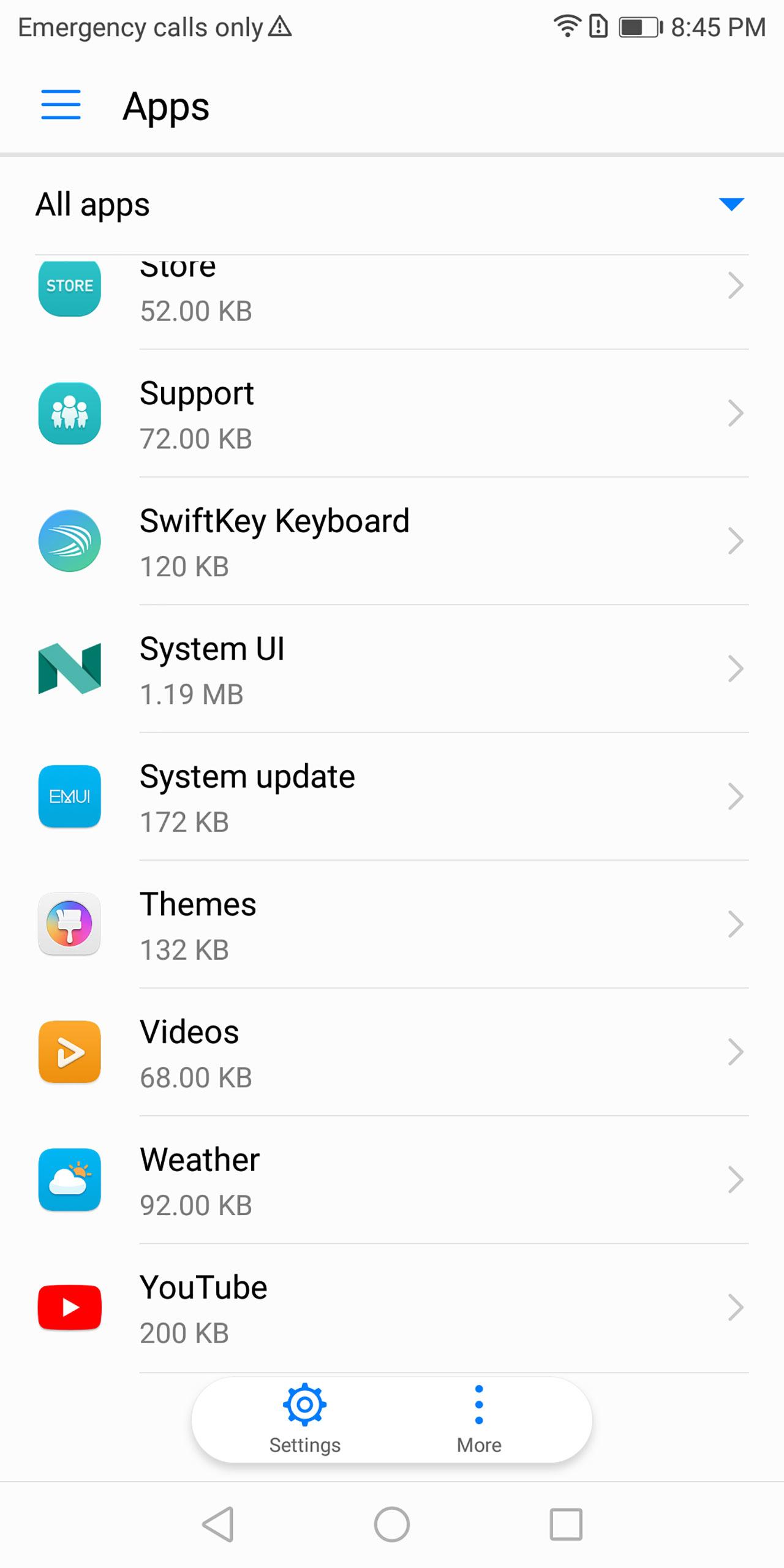Open the hamburger drawer menu
Viewport: 784px width, 1568px height.
61,105
